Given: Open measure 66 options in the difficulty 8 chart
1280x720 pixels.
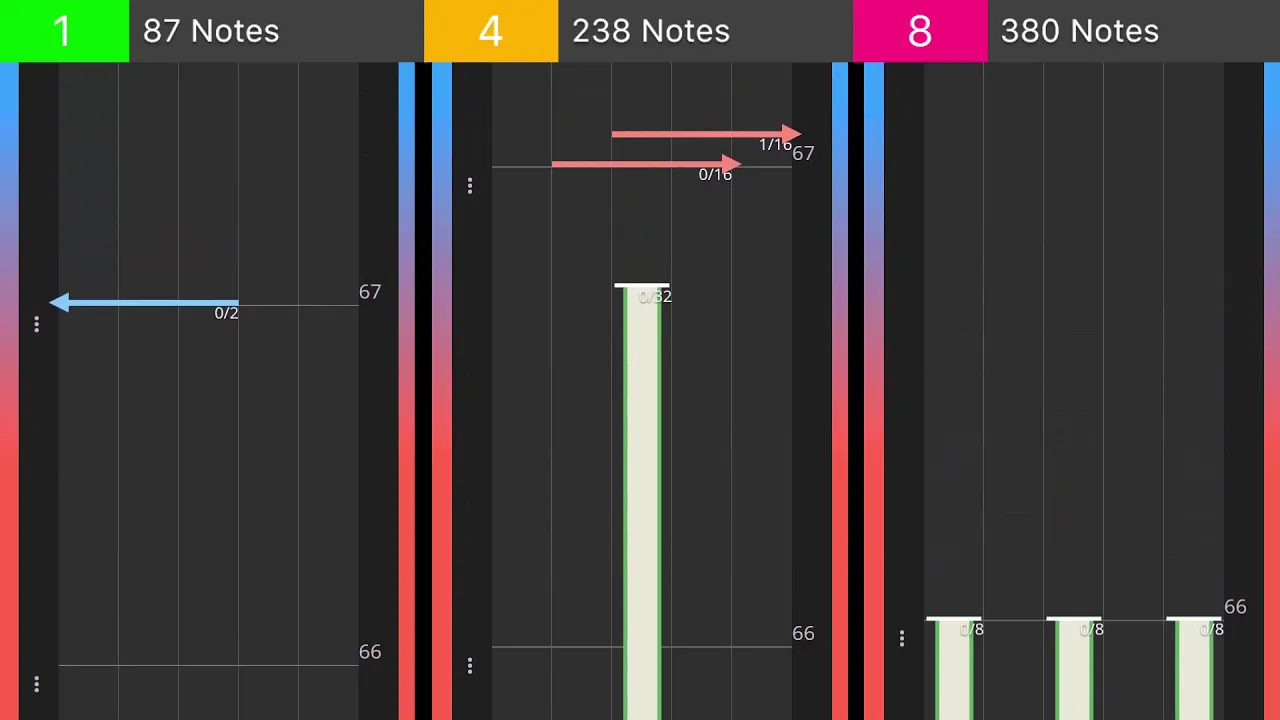Looking at the screenshot, I should click(x=902, y=639).
